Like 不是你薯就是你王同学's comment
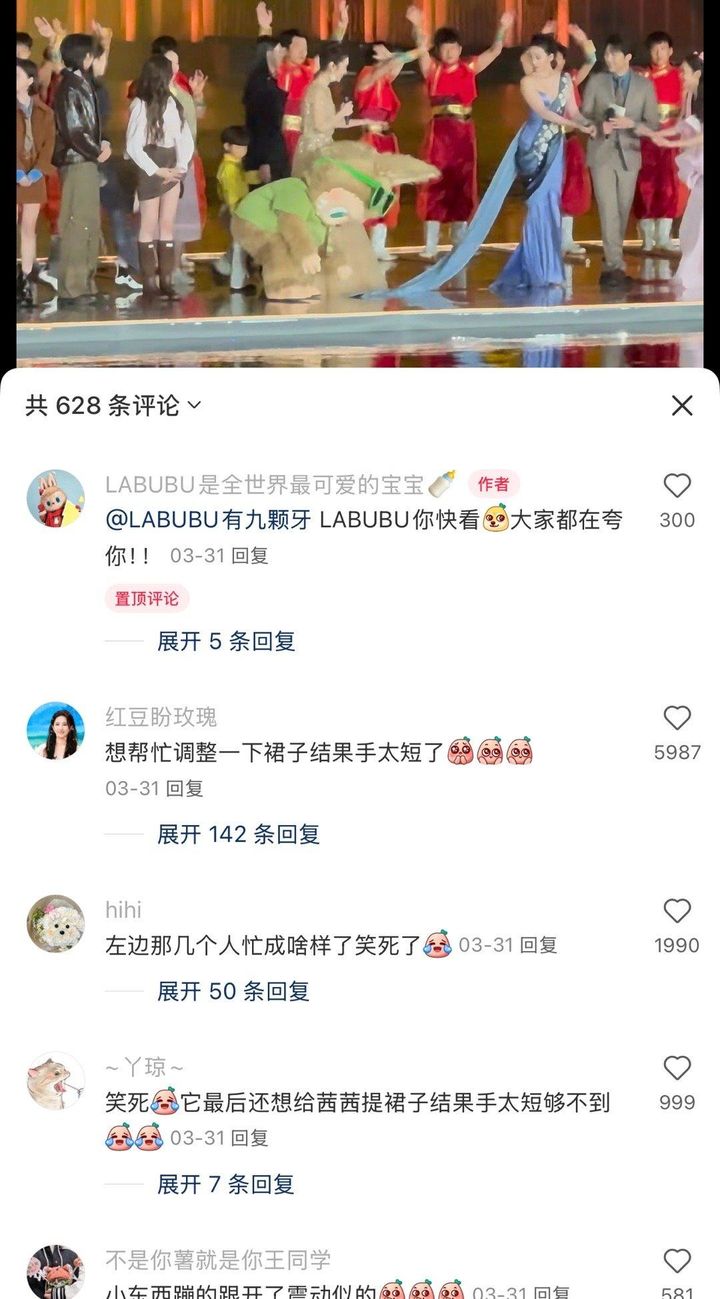Viewport: 720px width, 1299px height. pyautogui.click(x=677, y=1261)
